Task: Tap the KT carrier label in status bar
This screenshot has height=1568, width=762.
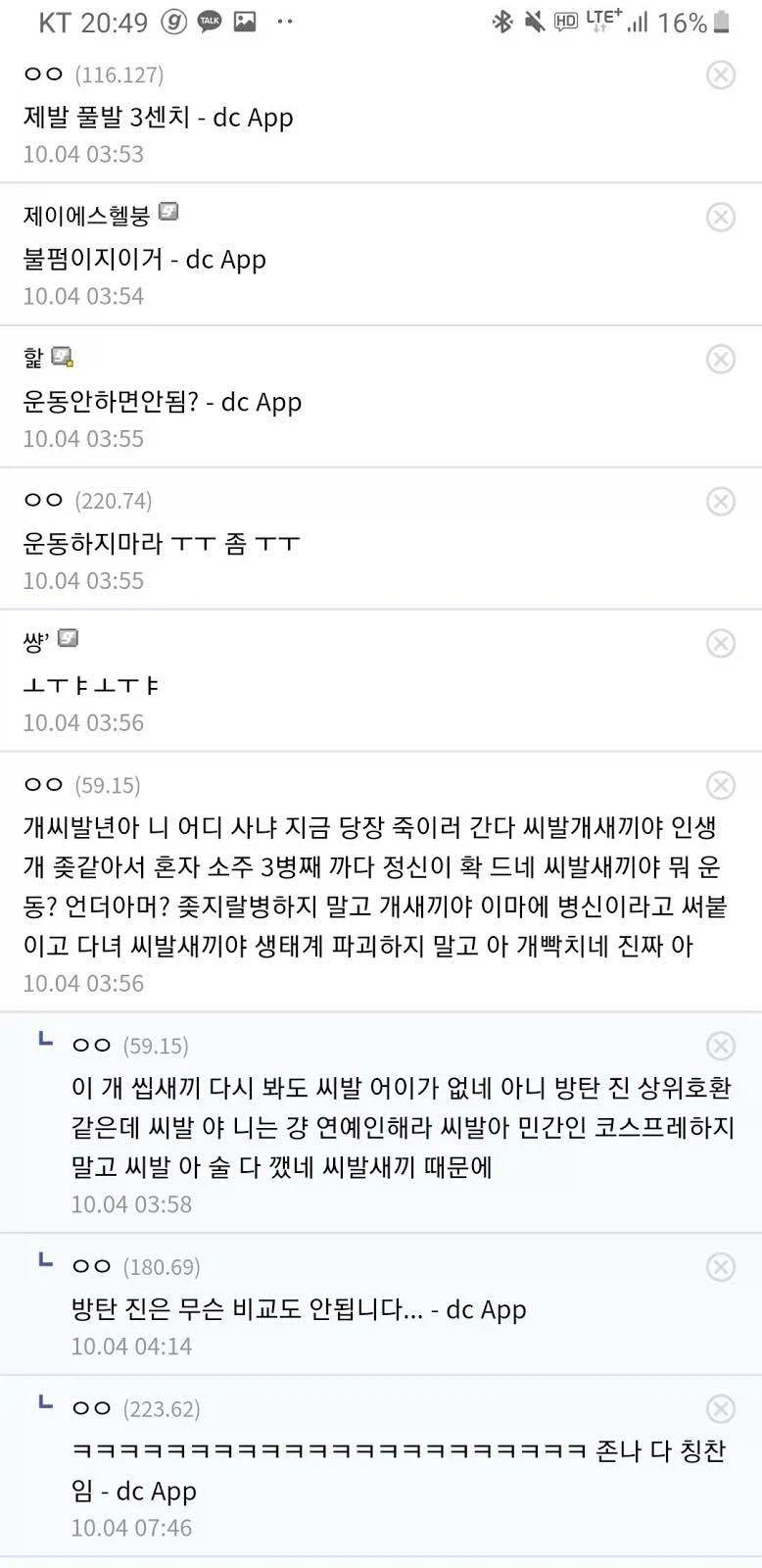Action: pos(54,21)
